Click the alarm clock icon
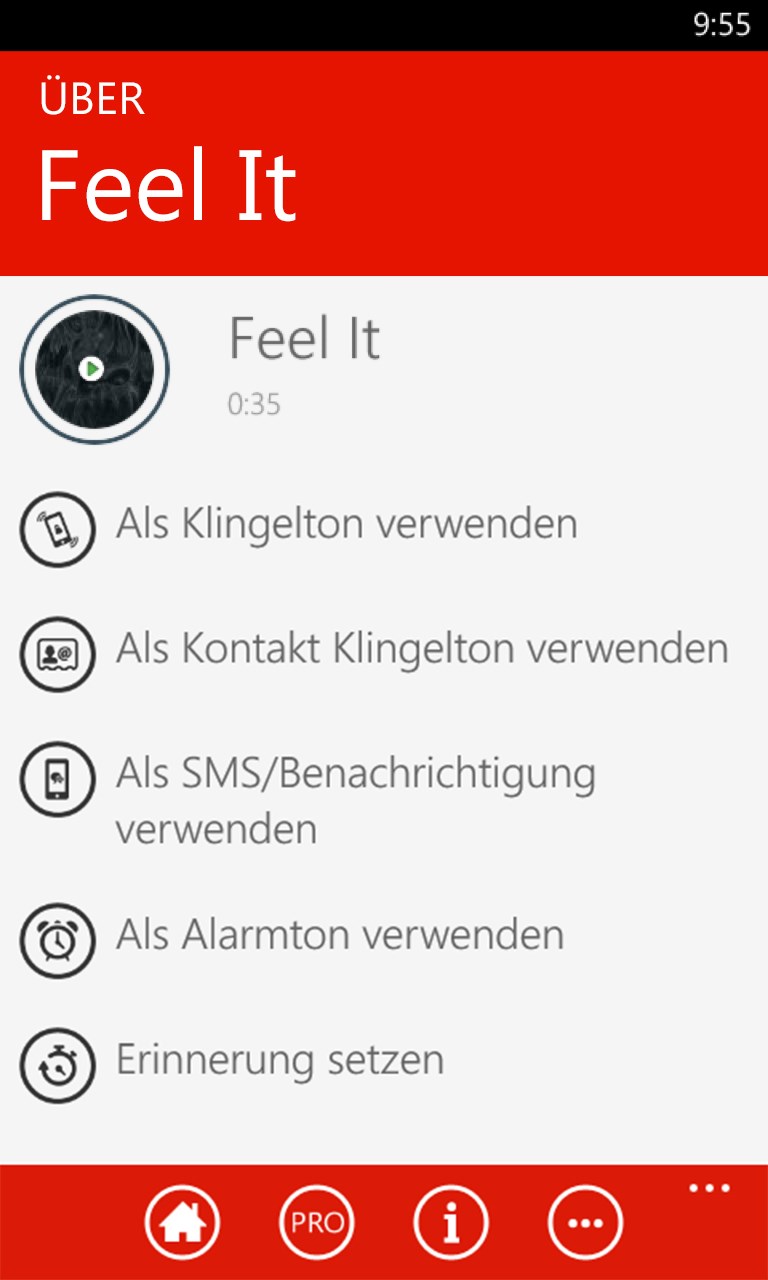Screen dimensions: 768x1280 58,940
